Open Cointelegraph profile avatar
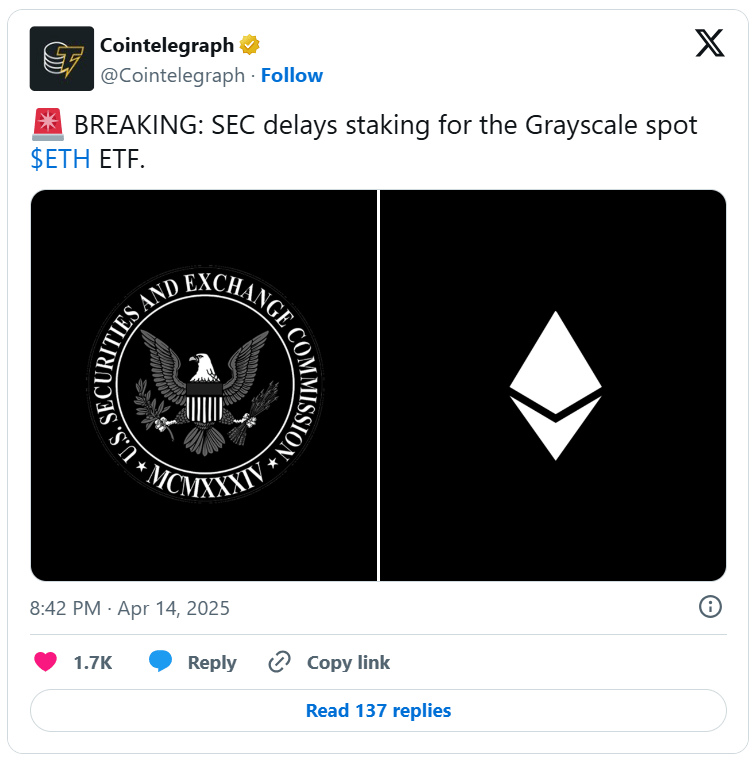The width and height of the screenshot is (756, 763). pyautogui.click(x=62, y=59)
